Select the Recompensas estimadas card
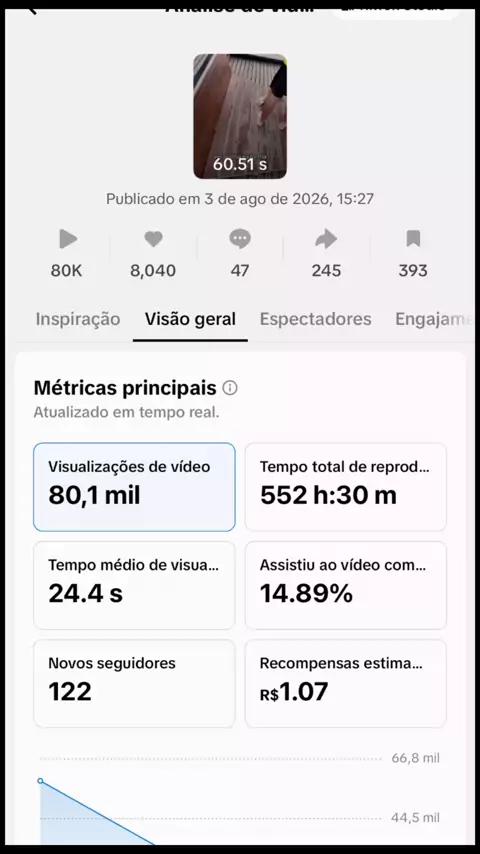This screenshot has height=854, width=480. tap(345, 683)
